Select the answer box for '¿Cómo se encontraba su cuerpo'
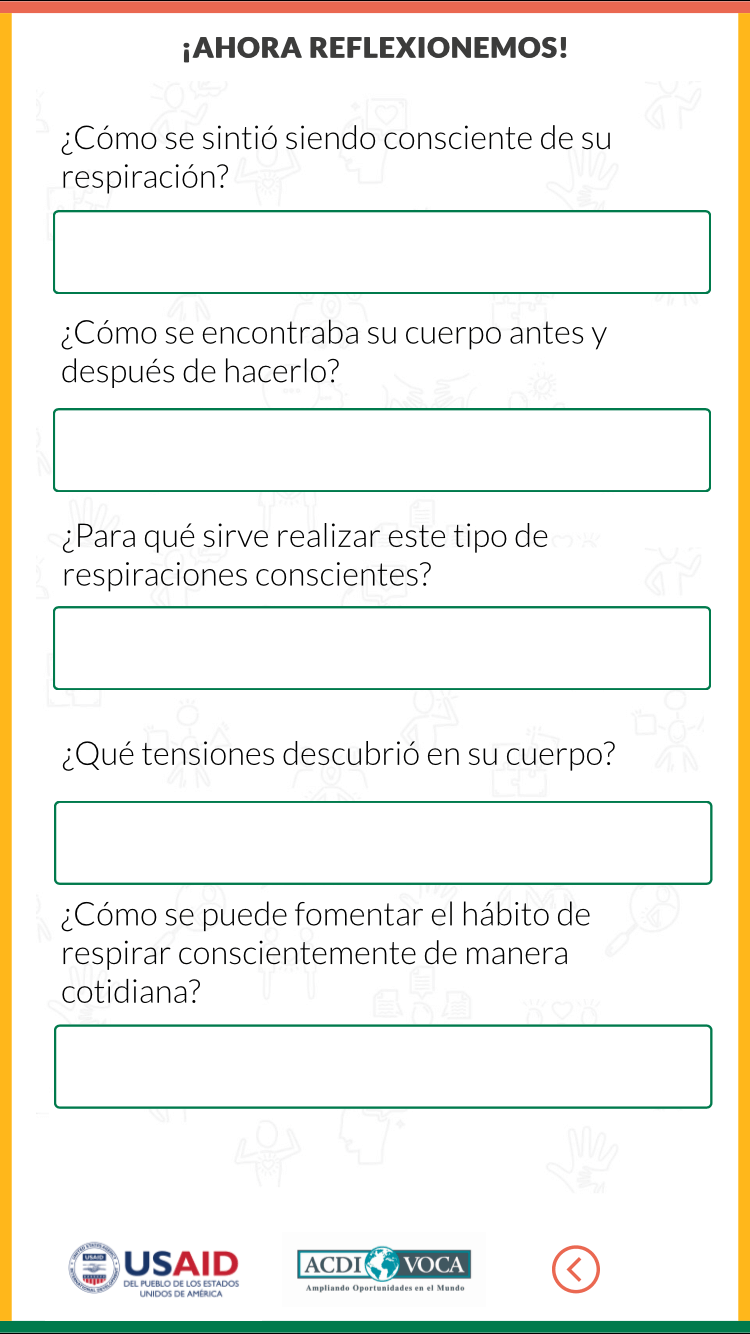Viewport: 750px width, 1334px height. click(x=382, y=450)
